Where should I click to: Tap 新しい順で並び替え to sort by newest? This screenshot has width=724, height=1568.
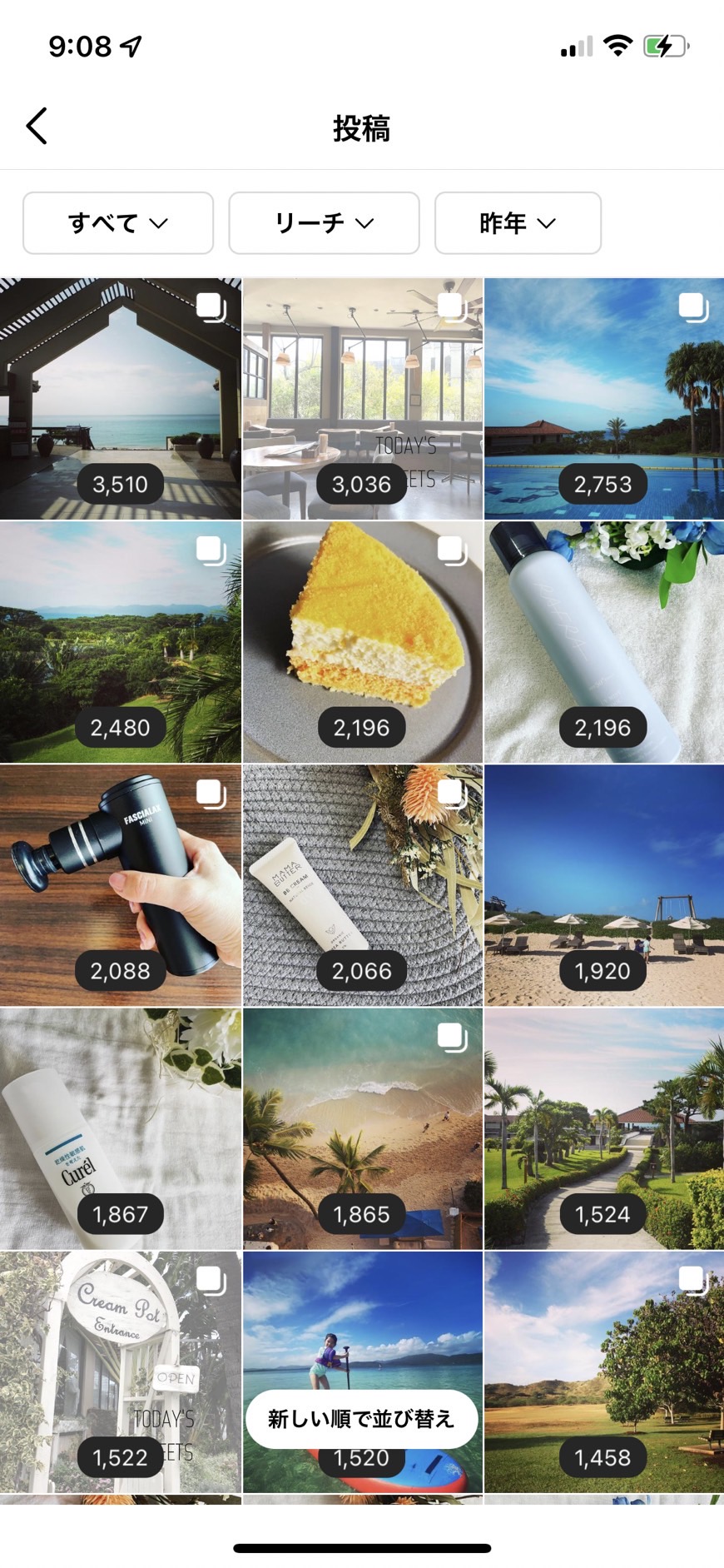coord(361,1419)
